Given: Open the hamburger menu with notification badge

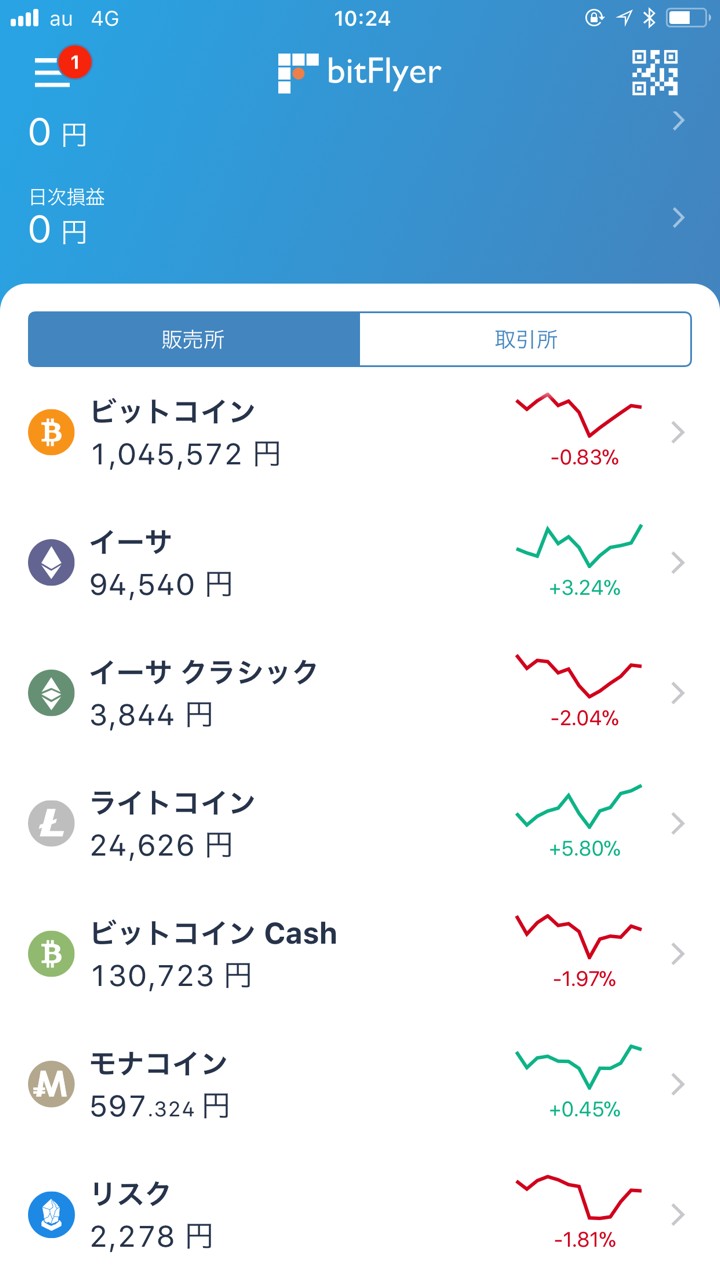Looking at the screenshot, I should [x=53, y=72].
